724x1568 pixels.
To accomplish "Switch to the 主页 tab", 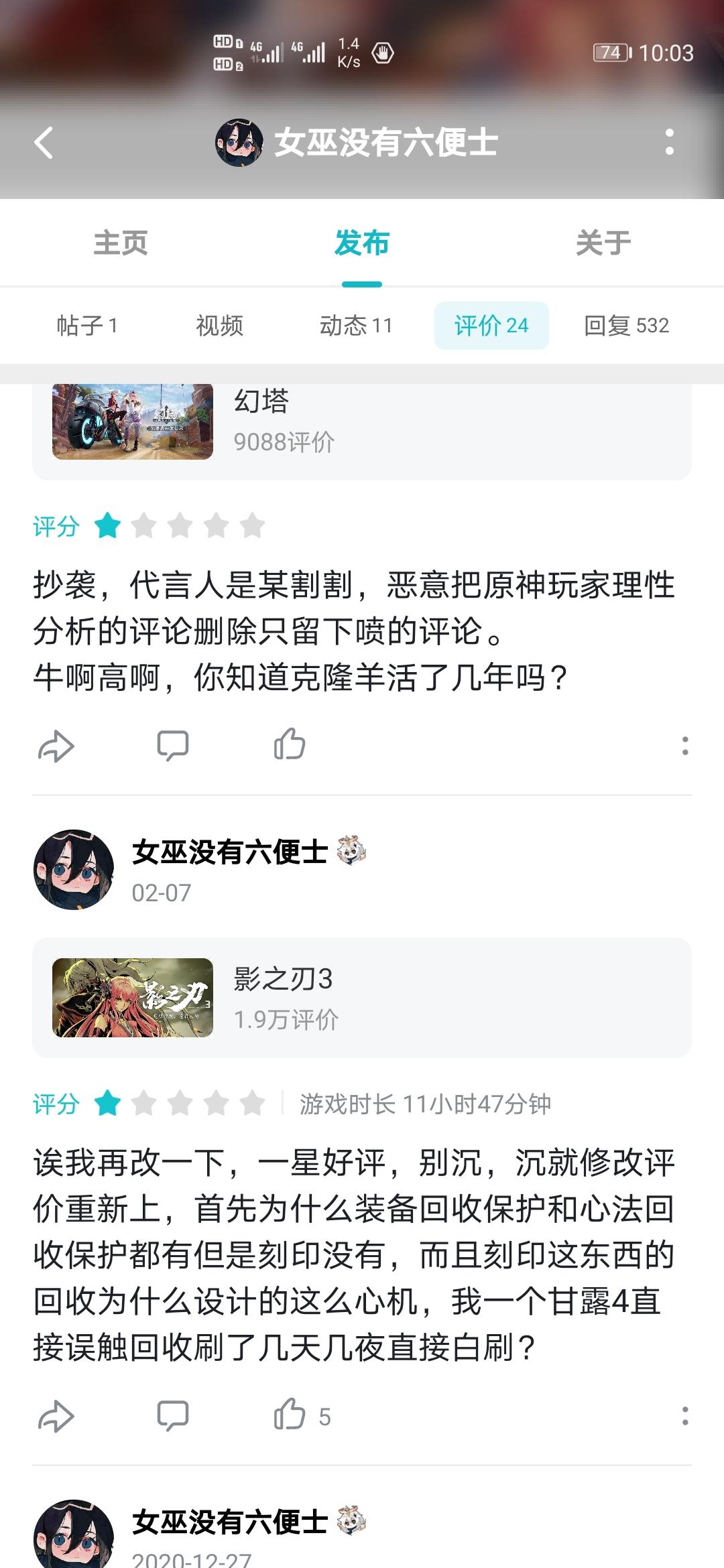I will pos(121,243).
